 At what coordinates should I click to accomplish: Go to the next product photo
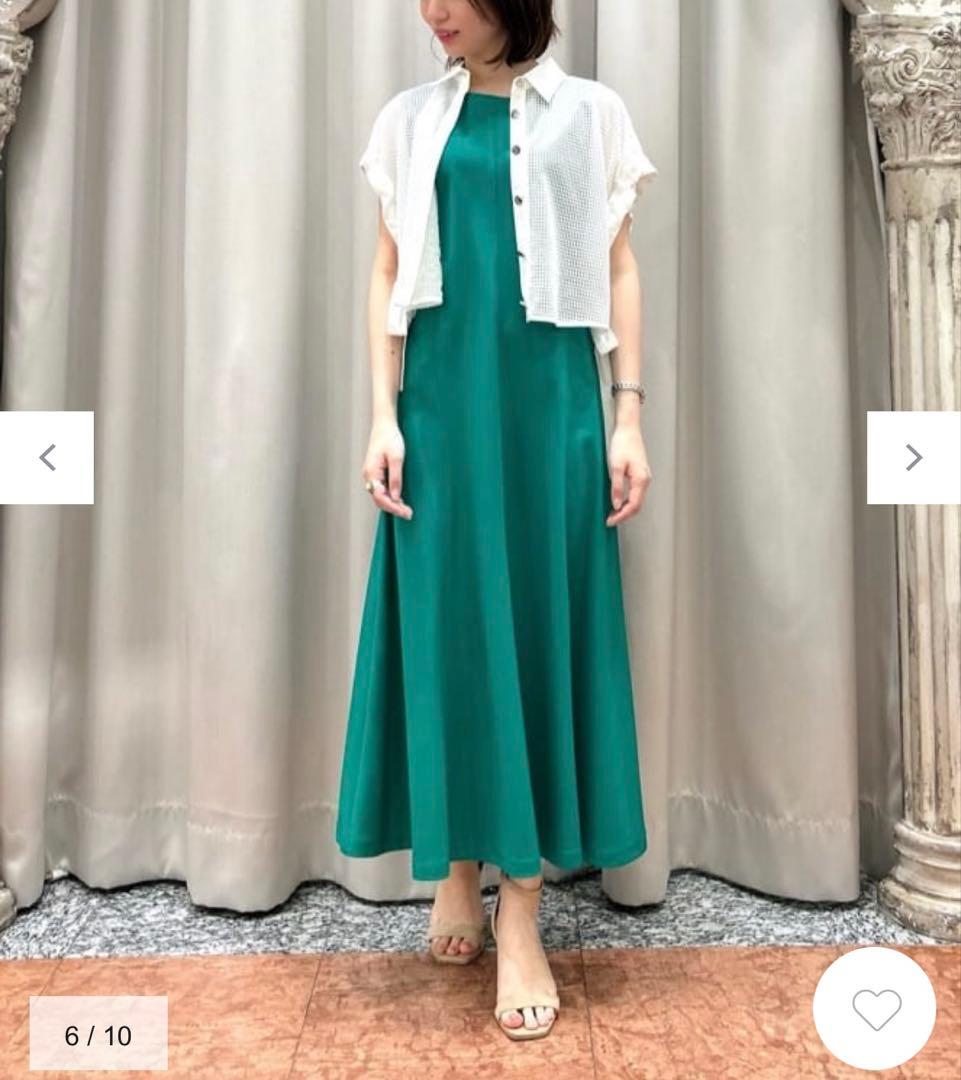pyautogui.click(x=913, y=458)
